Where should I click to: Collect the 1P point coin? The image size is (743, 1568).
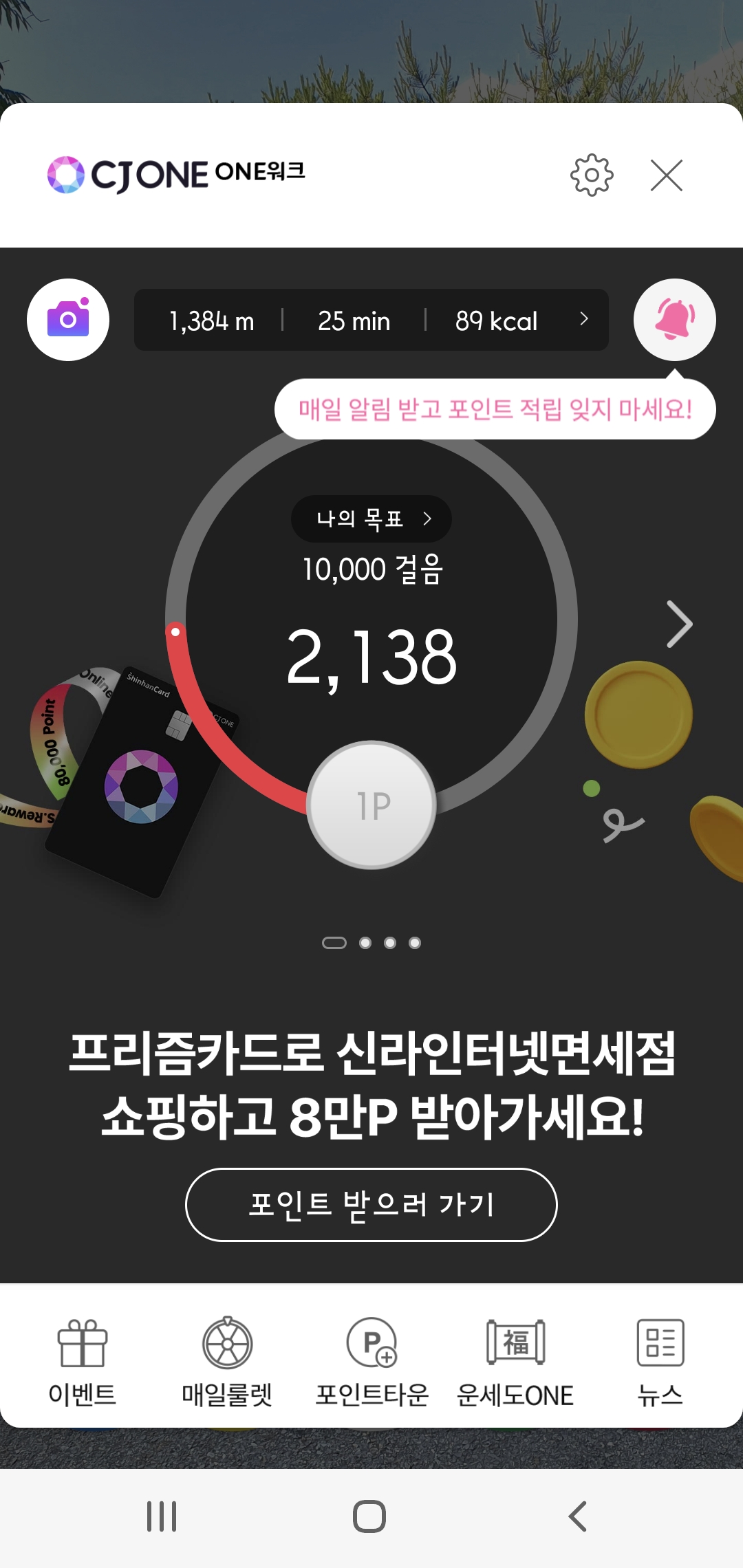(371, 805)
